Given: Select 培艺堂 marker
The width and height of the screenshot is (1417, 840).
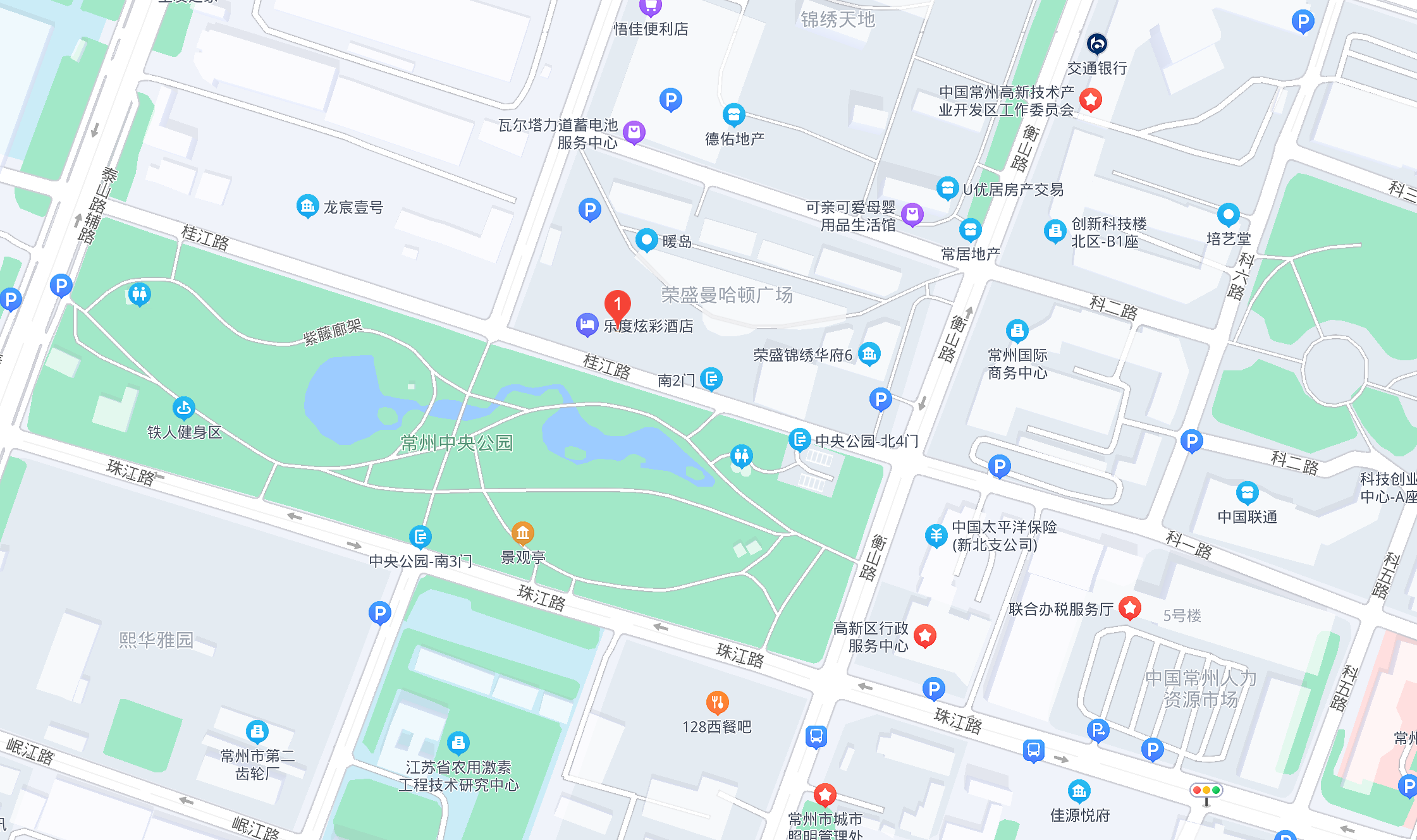Looking at the screenshot, I should 1228,215.
